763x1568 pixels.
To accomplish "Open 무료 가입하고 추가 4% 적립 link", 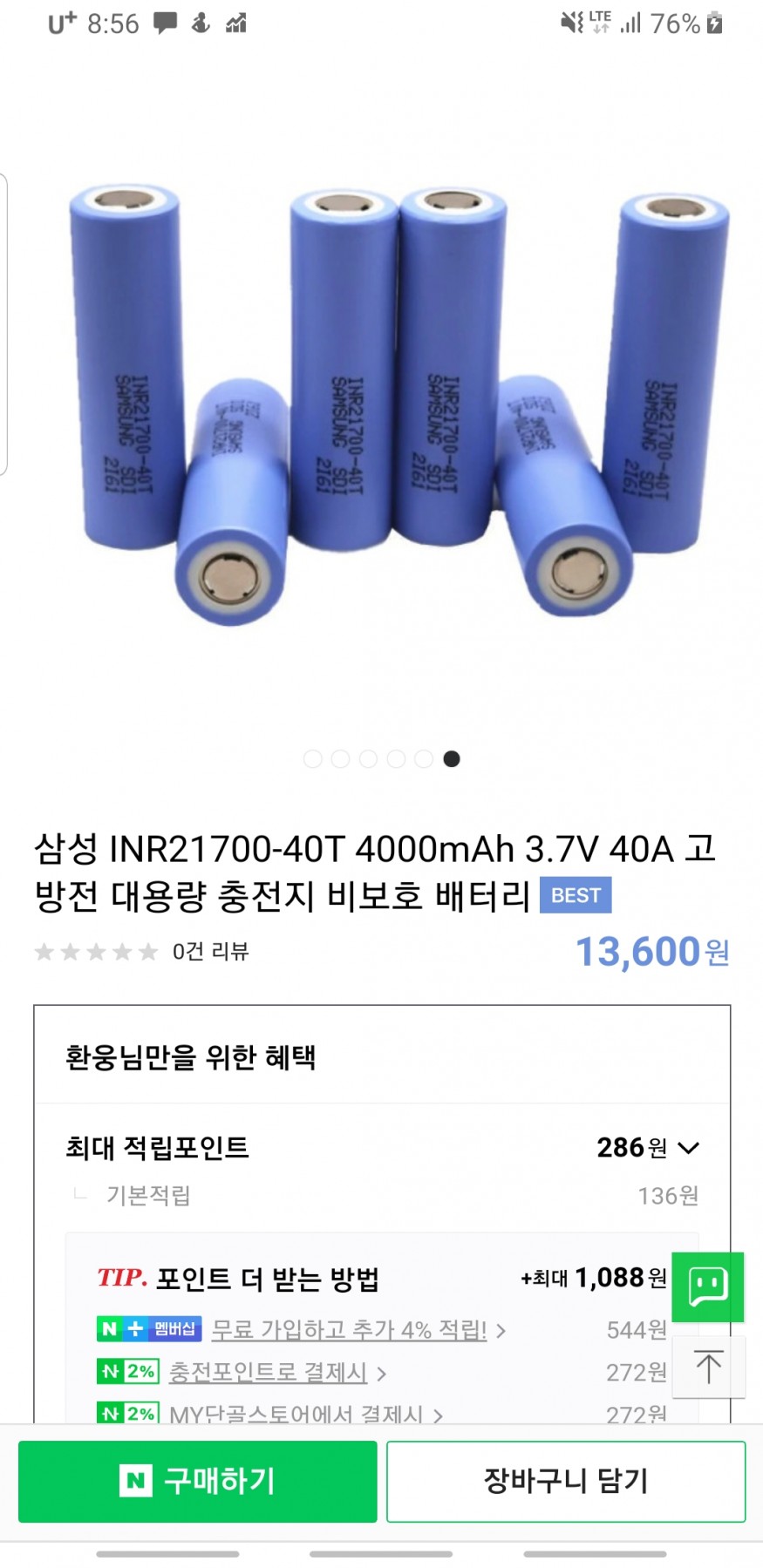I will tap(350, 1330).
